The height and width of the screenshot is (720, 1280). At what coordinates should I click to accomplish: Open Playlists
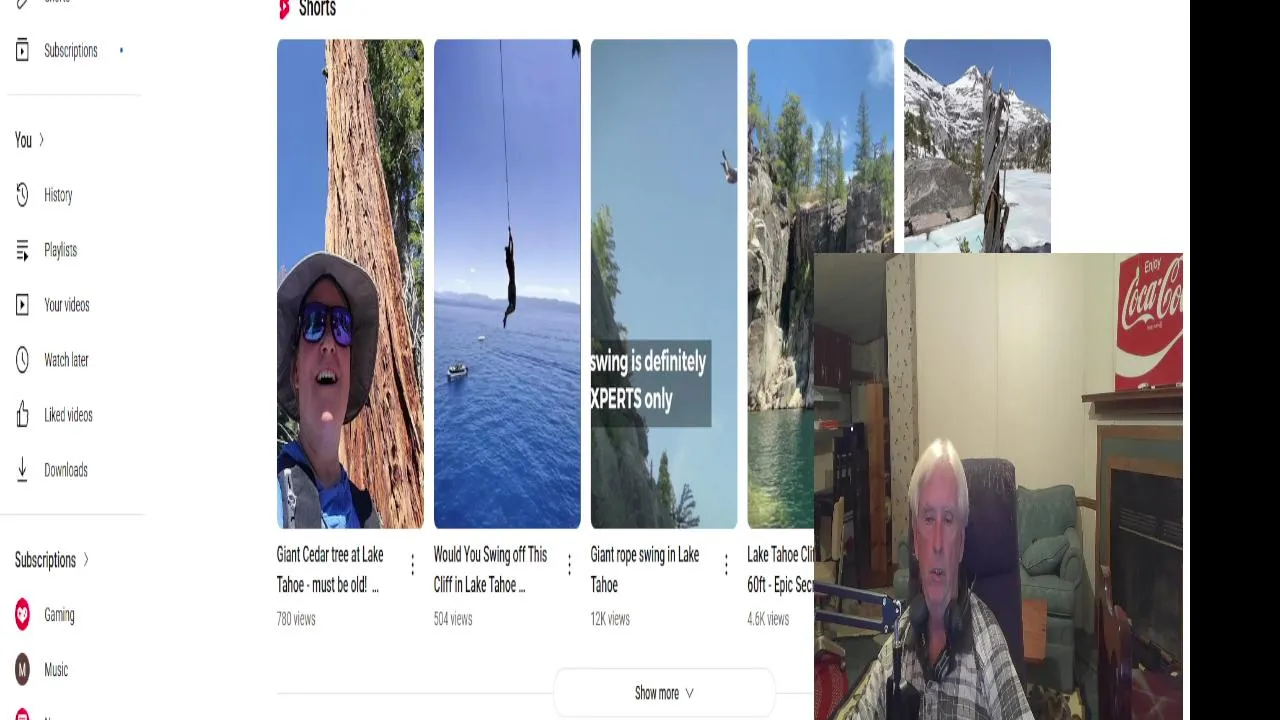(59, 250)
